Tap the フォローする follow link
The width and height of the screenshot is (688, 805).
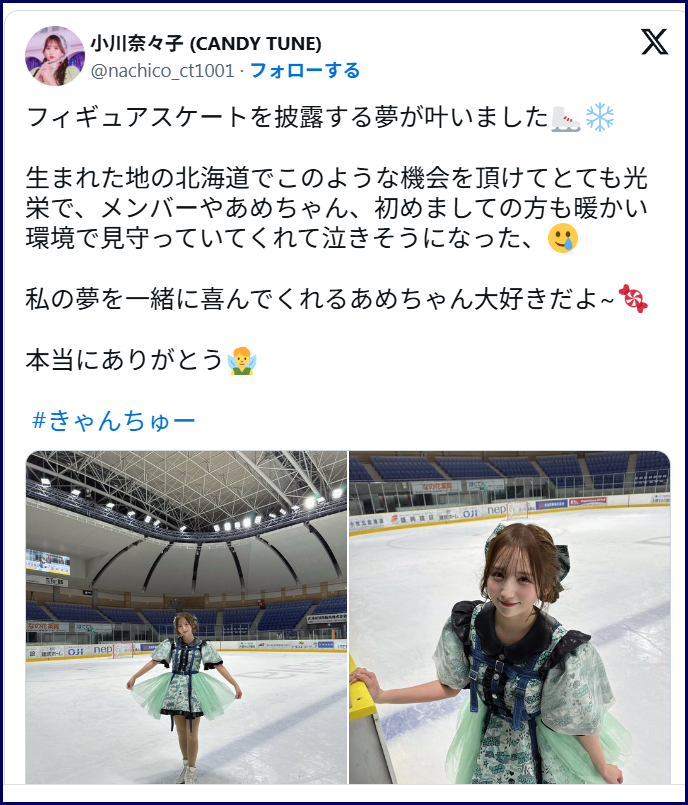pos(304,71)
